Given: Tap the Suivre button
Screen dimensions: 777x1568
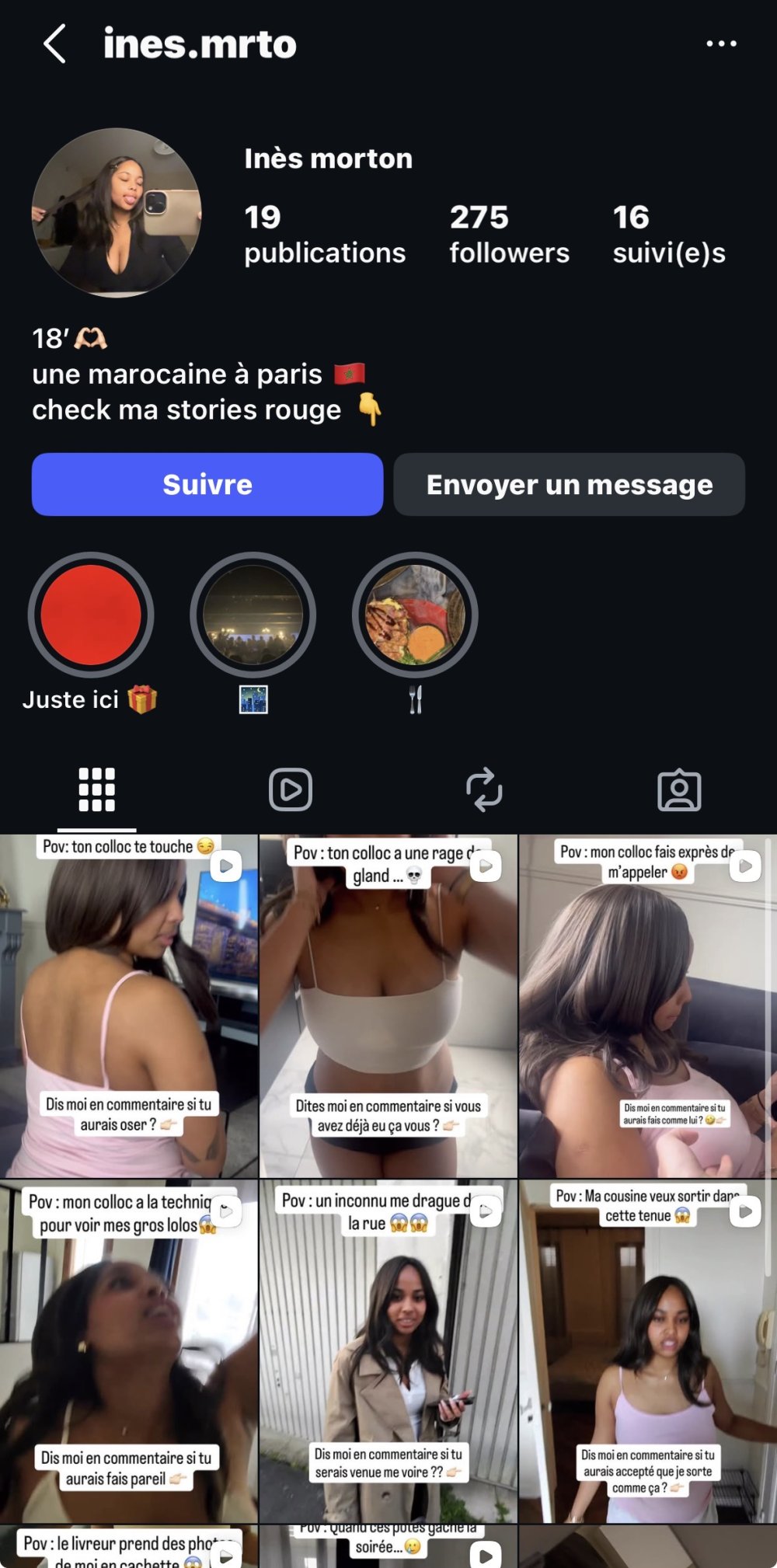Looking at the screenshot, I should [x=207, y=484].
